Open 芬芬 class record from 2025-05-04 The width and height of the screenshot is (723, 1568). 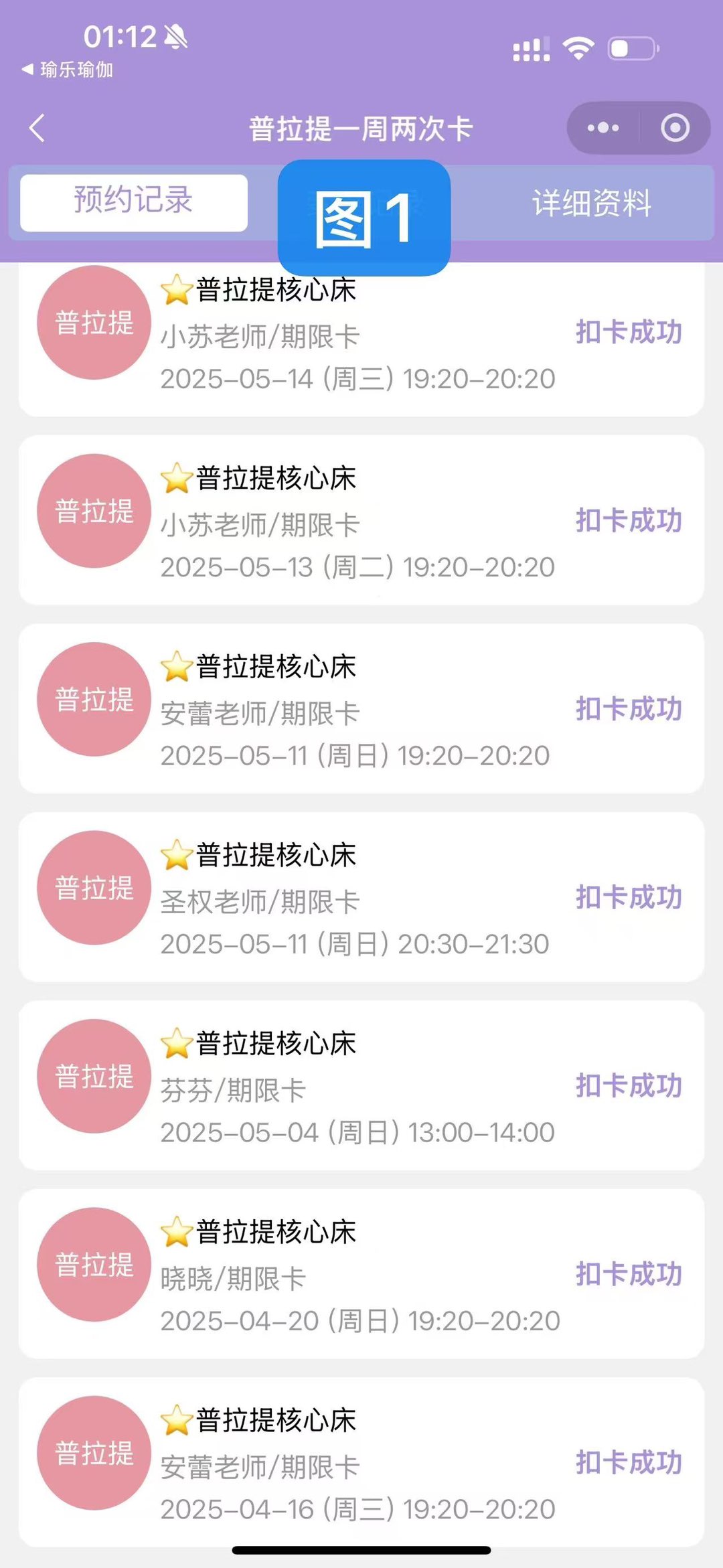coord(361,1086)
